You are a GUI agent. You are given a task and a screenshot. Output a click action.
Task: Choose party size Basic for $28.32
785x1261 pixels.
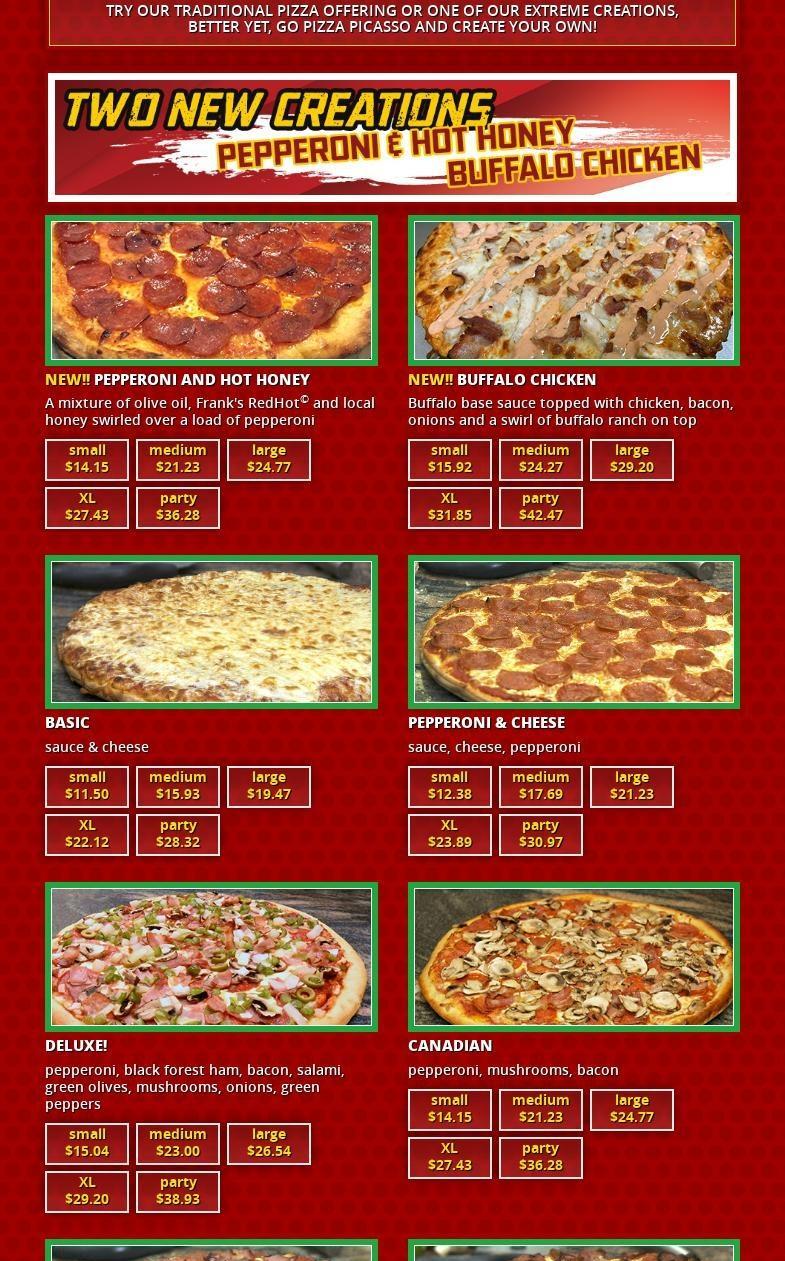178,834
